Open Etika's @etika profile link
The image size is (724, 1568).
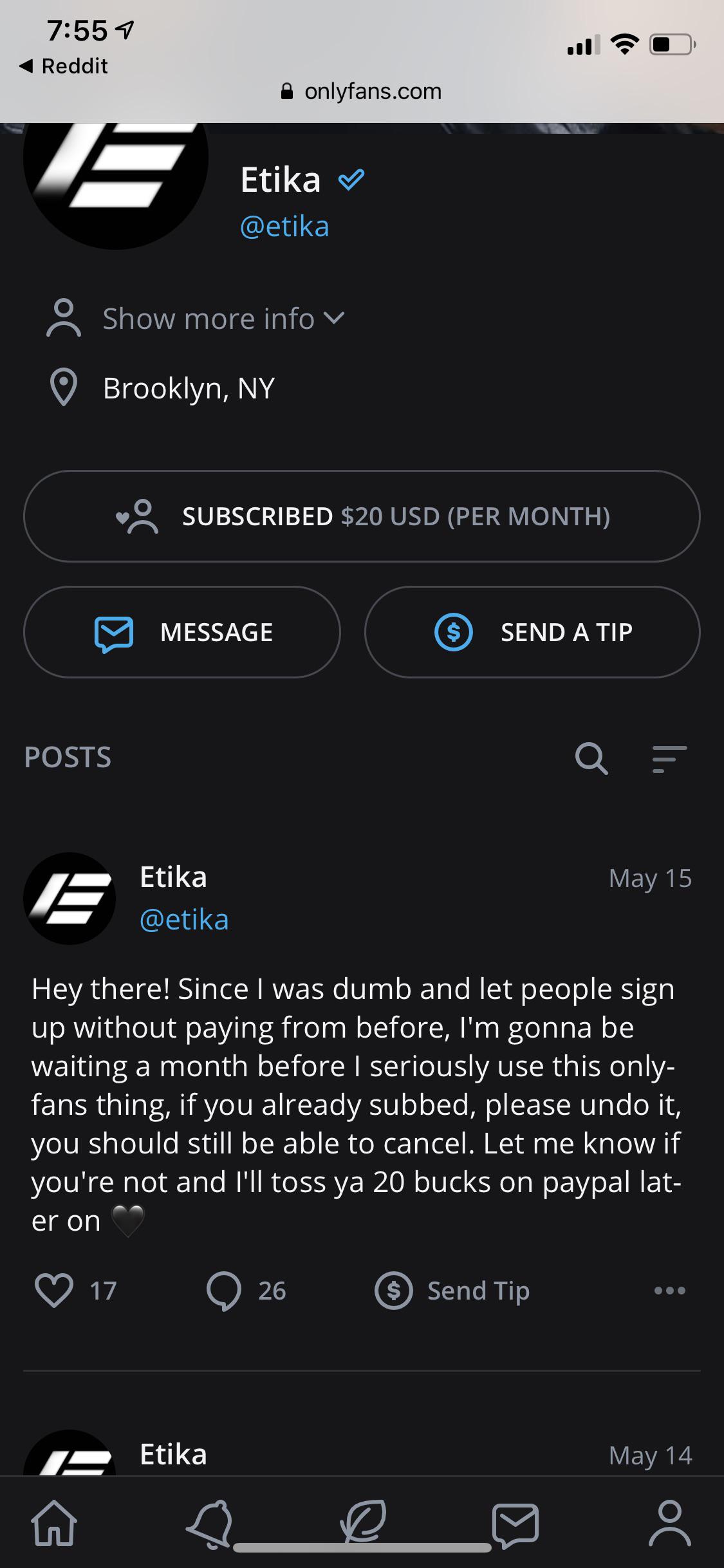tap(284, 225)
